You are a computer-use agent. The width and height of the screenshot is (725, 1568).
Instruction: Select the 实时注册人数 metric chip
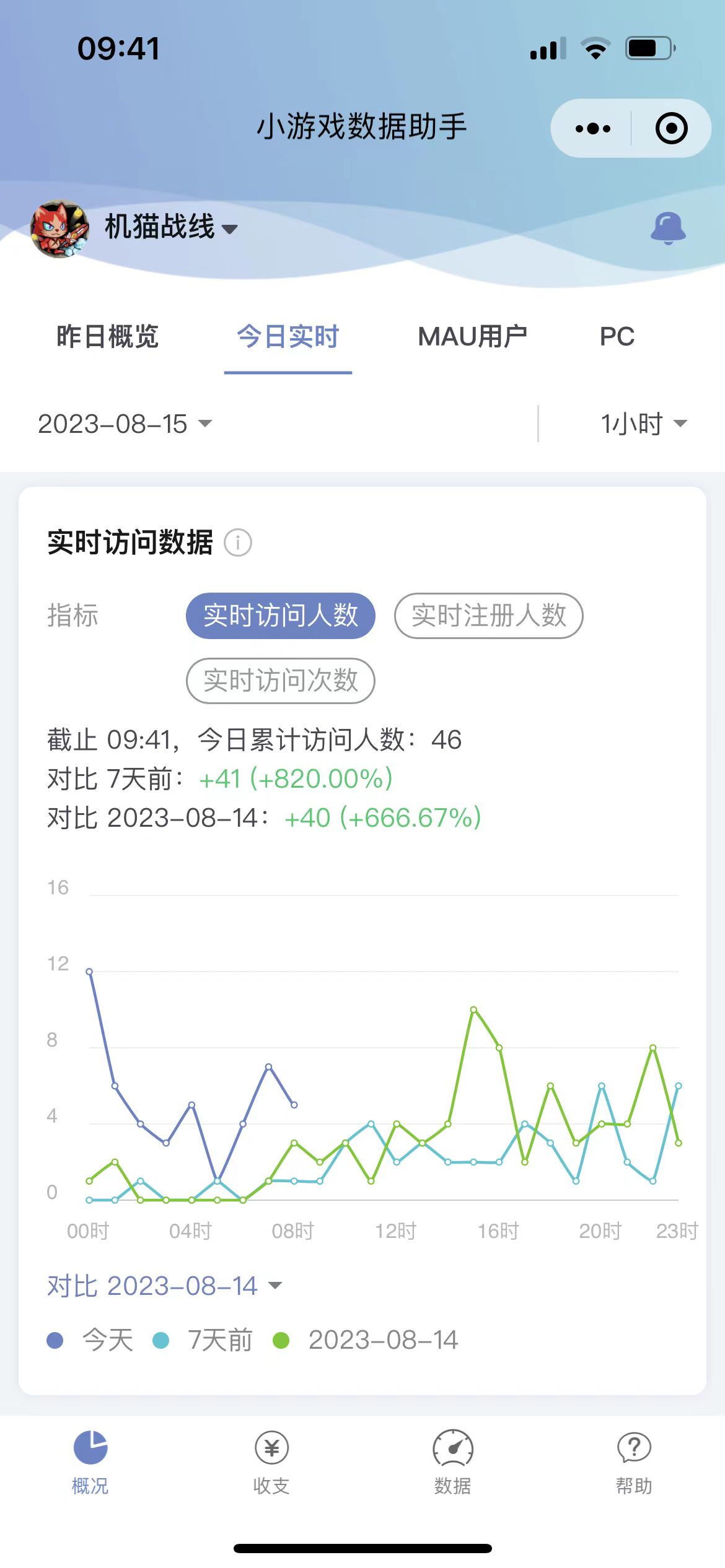point(489,616)
